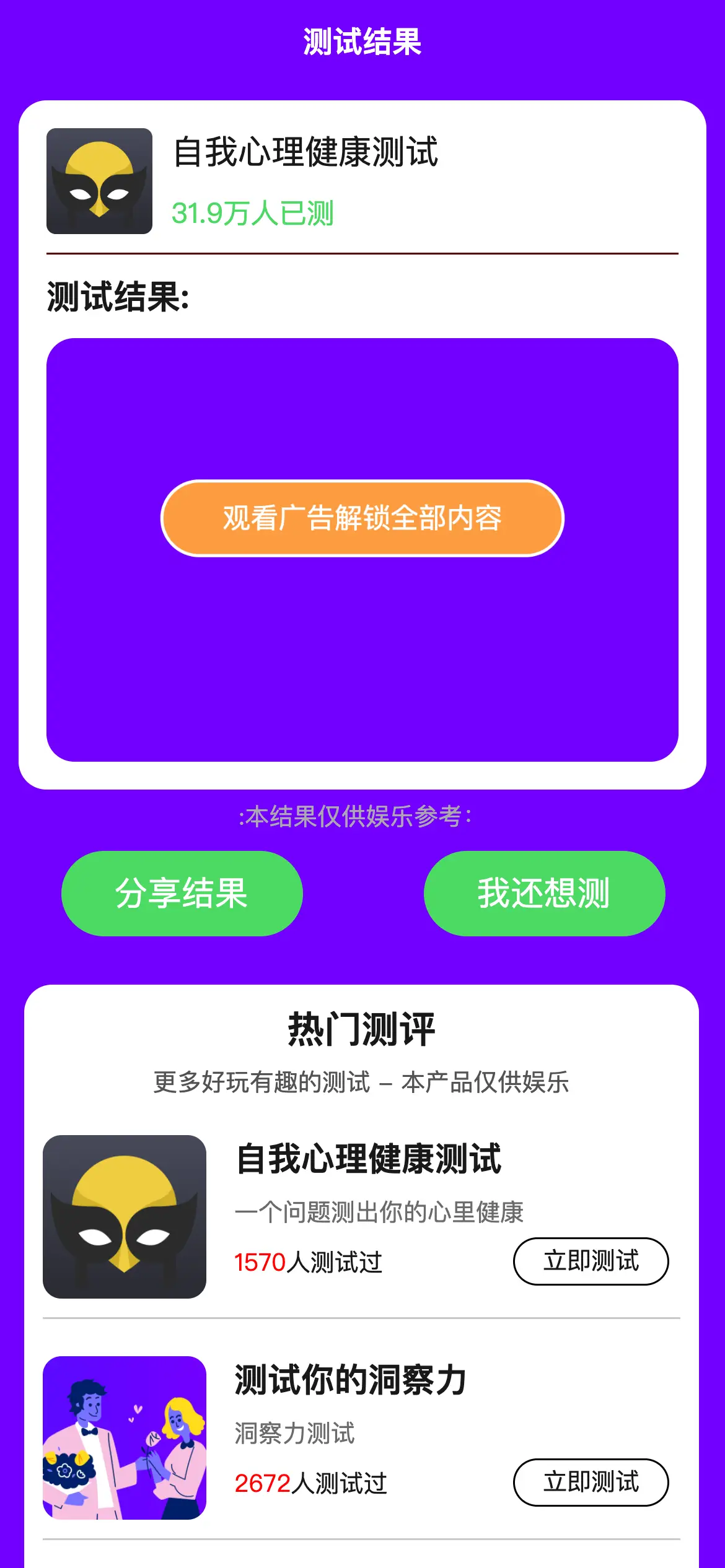Share the result with 分享结果
Screen dimensions: 725x1568
[x=182, y=893]
